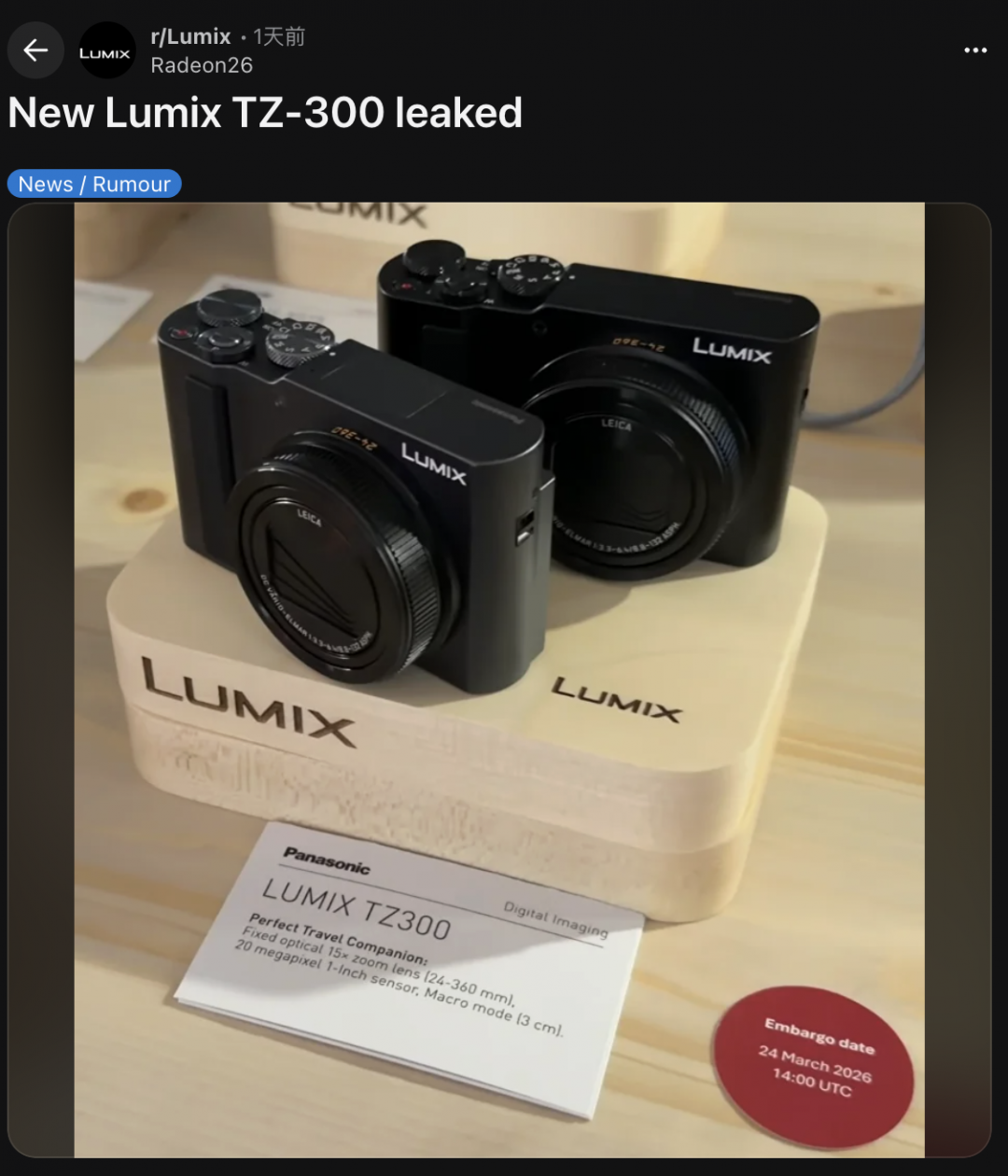
Task: Tap the r/Lumix community avatar
Action: tap(105, 51)
